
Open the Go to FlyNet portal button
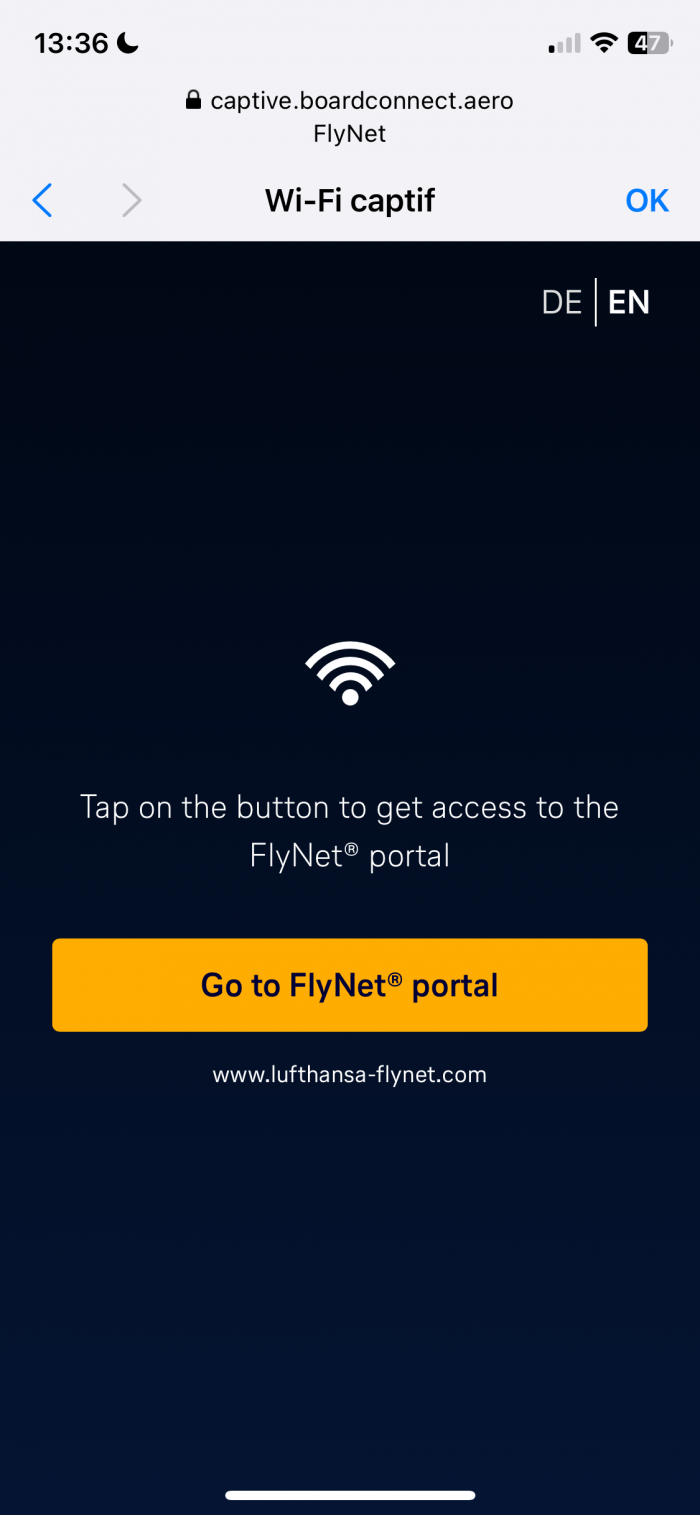(x=350, y=985)
